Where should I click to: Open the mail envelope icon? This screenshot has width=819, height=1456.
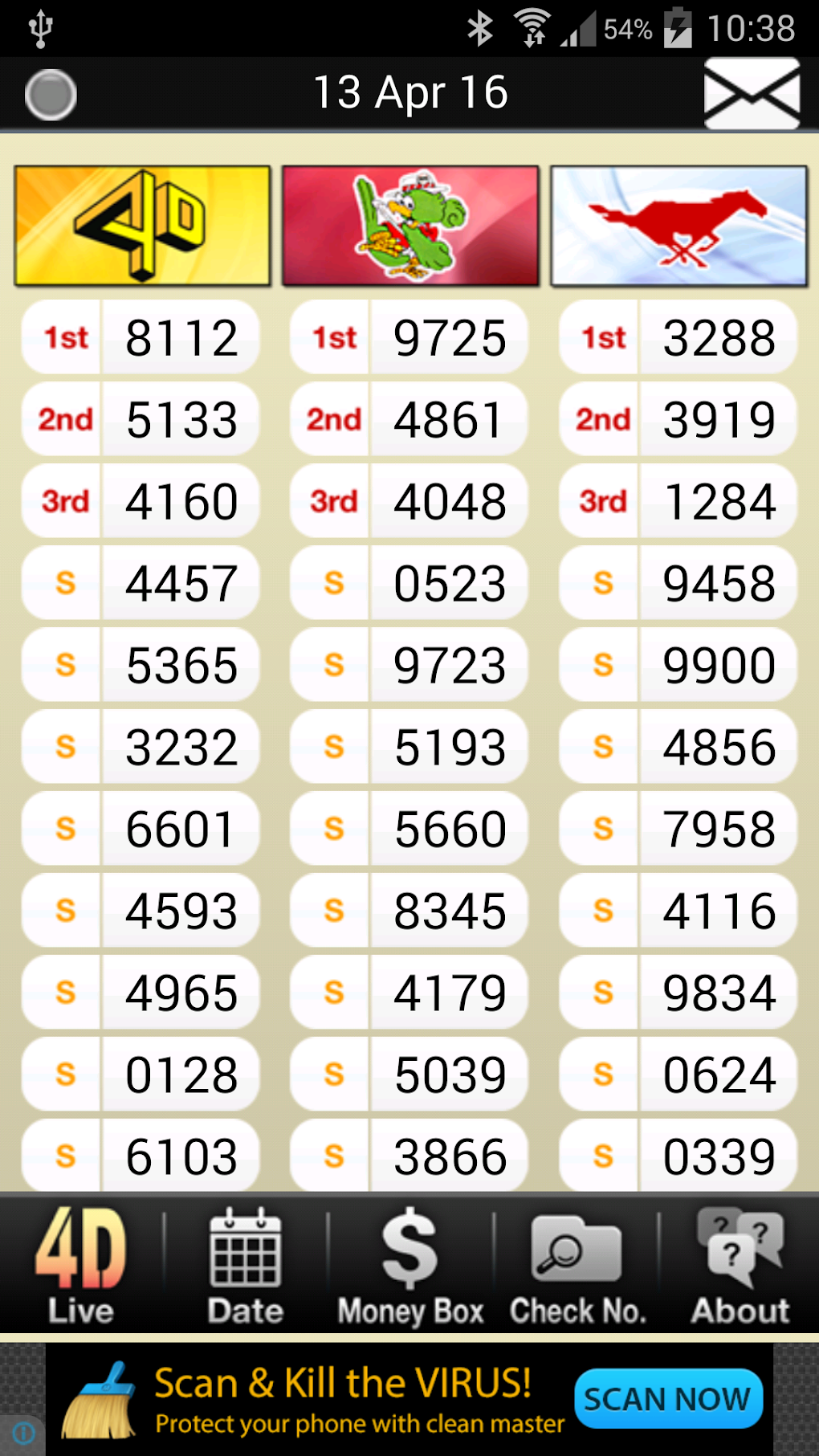point(752,94)
